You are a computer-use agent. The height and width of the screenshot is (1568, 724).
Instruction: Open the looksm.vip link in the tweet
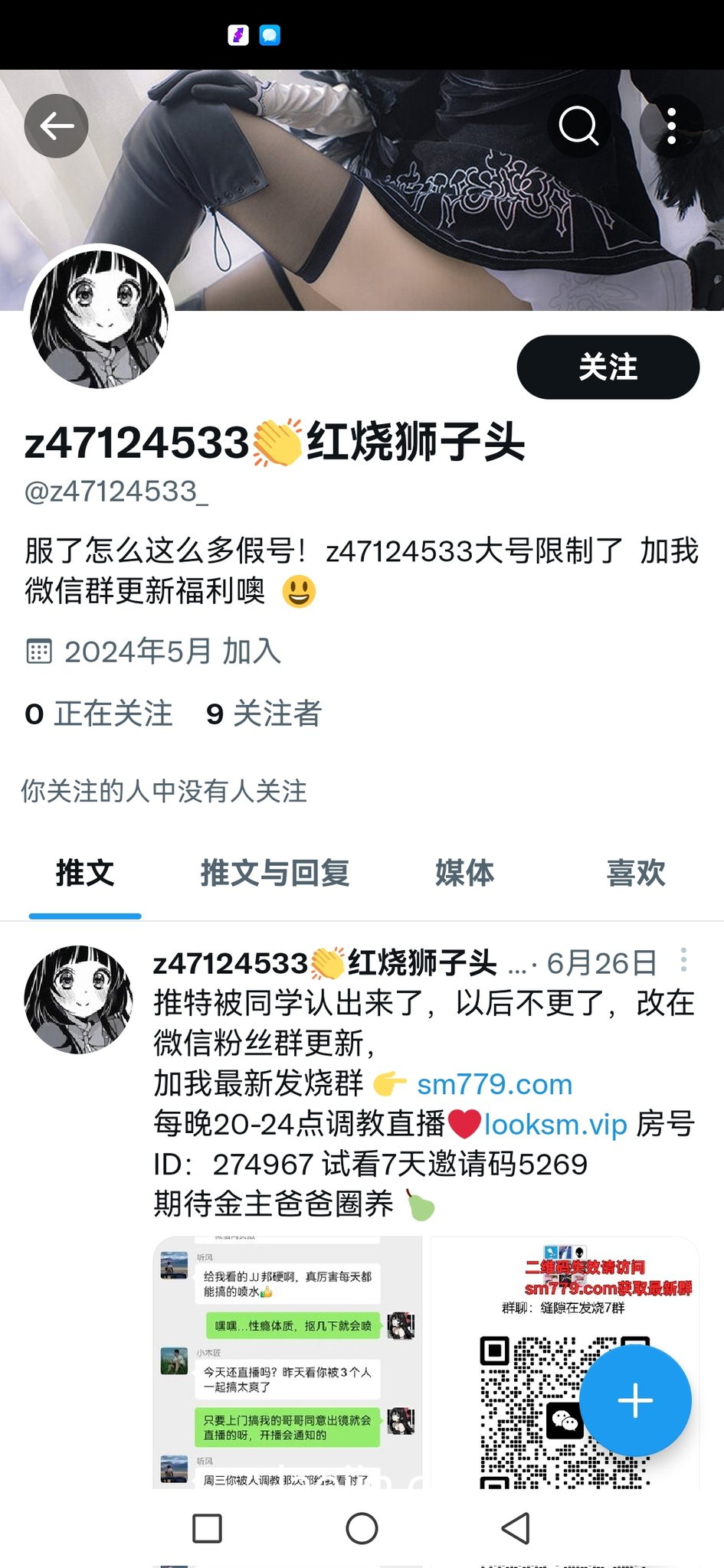(555, 1124)
